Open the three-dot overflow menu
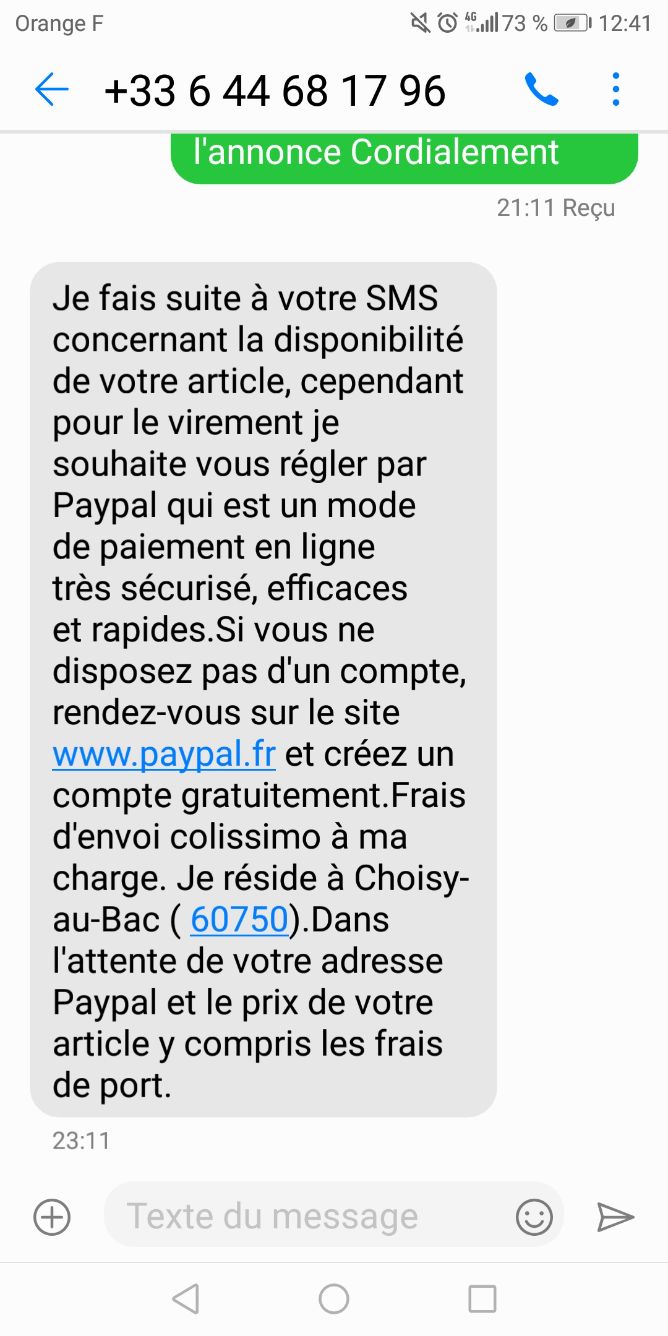 [615, 91]
